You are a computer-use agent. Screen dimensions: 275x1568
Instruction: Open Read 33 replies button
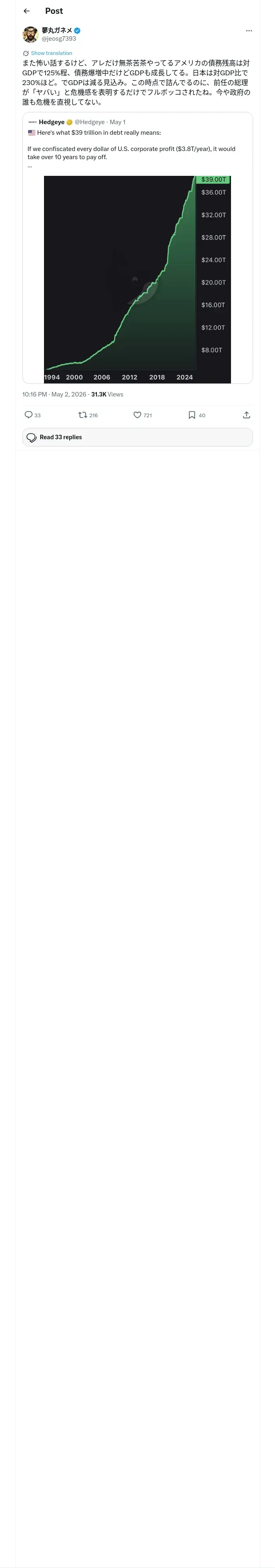click(137, 437)
